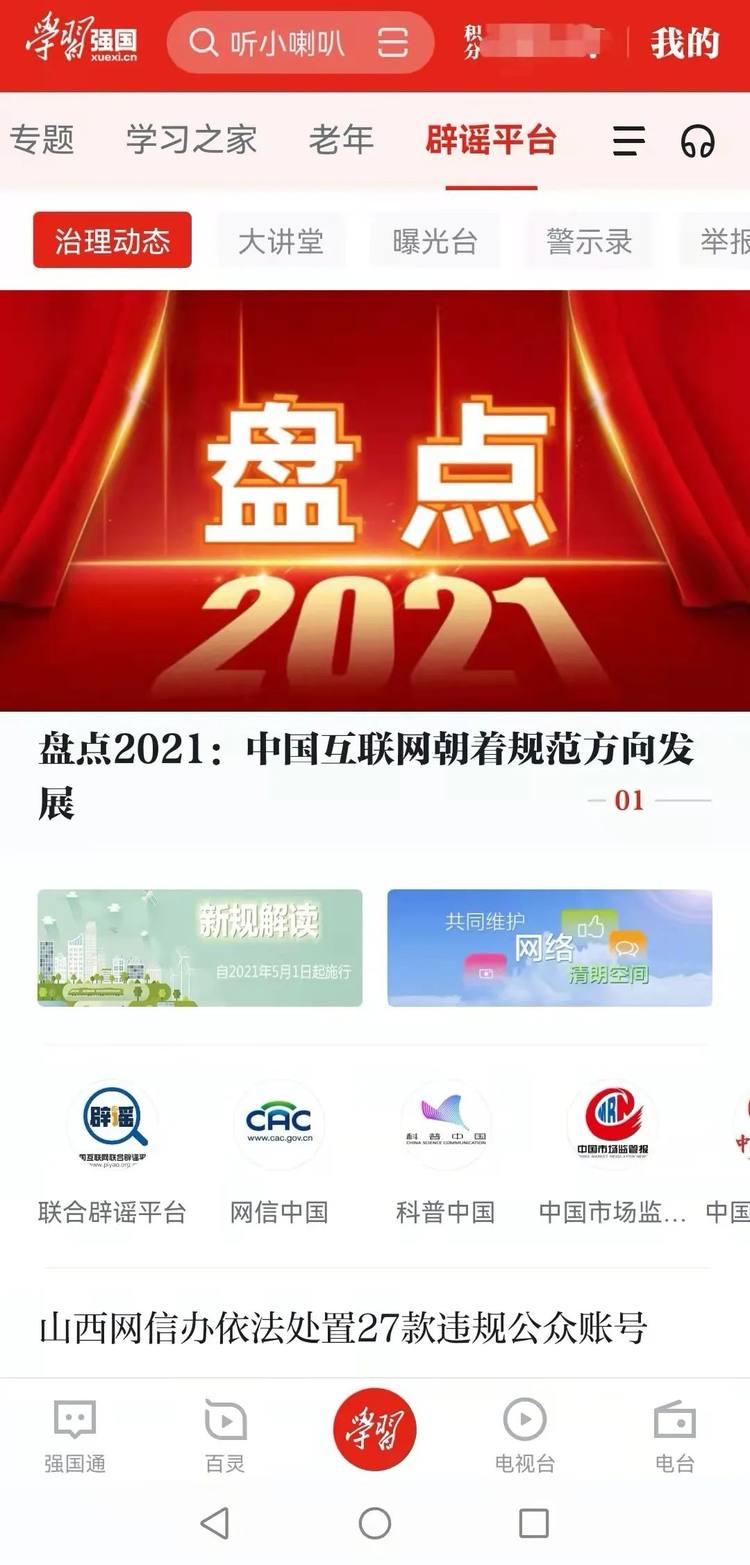Screen dimensions: 750x1565
Task: Open the 共同维护网络清朗空间 card
Action: pos(550,947)
